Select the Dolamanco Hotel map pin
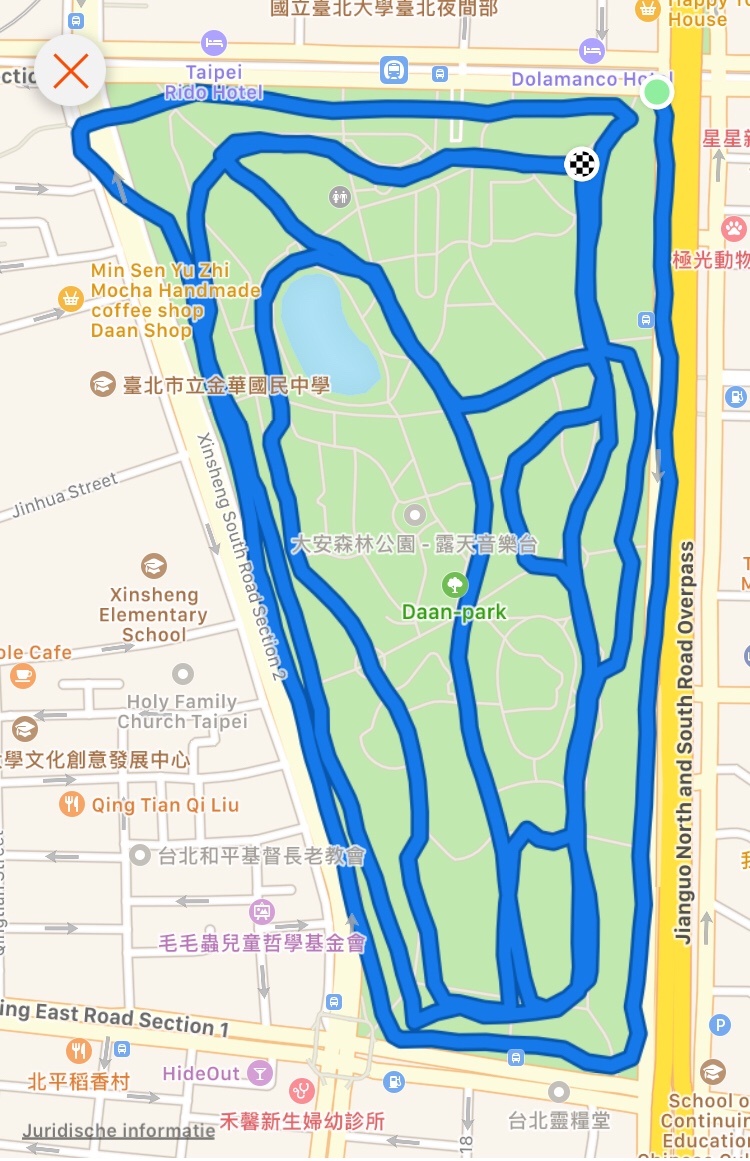Screen dimensions: 750x1161 coord(593,49)
